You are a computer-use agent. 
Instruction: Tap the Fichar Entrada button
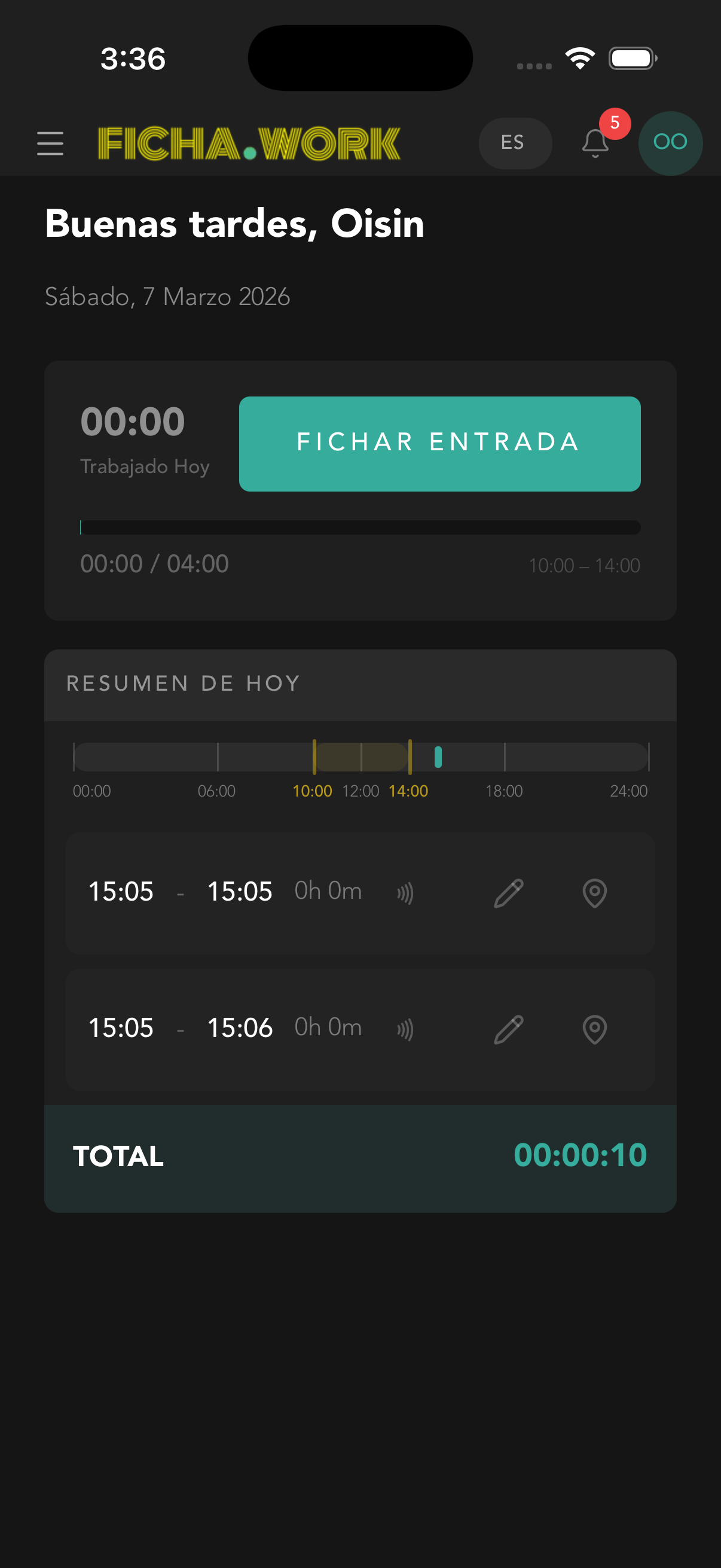(439, 444)
